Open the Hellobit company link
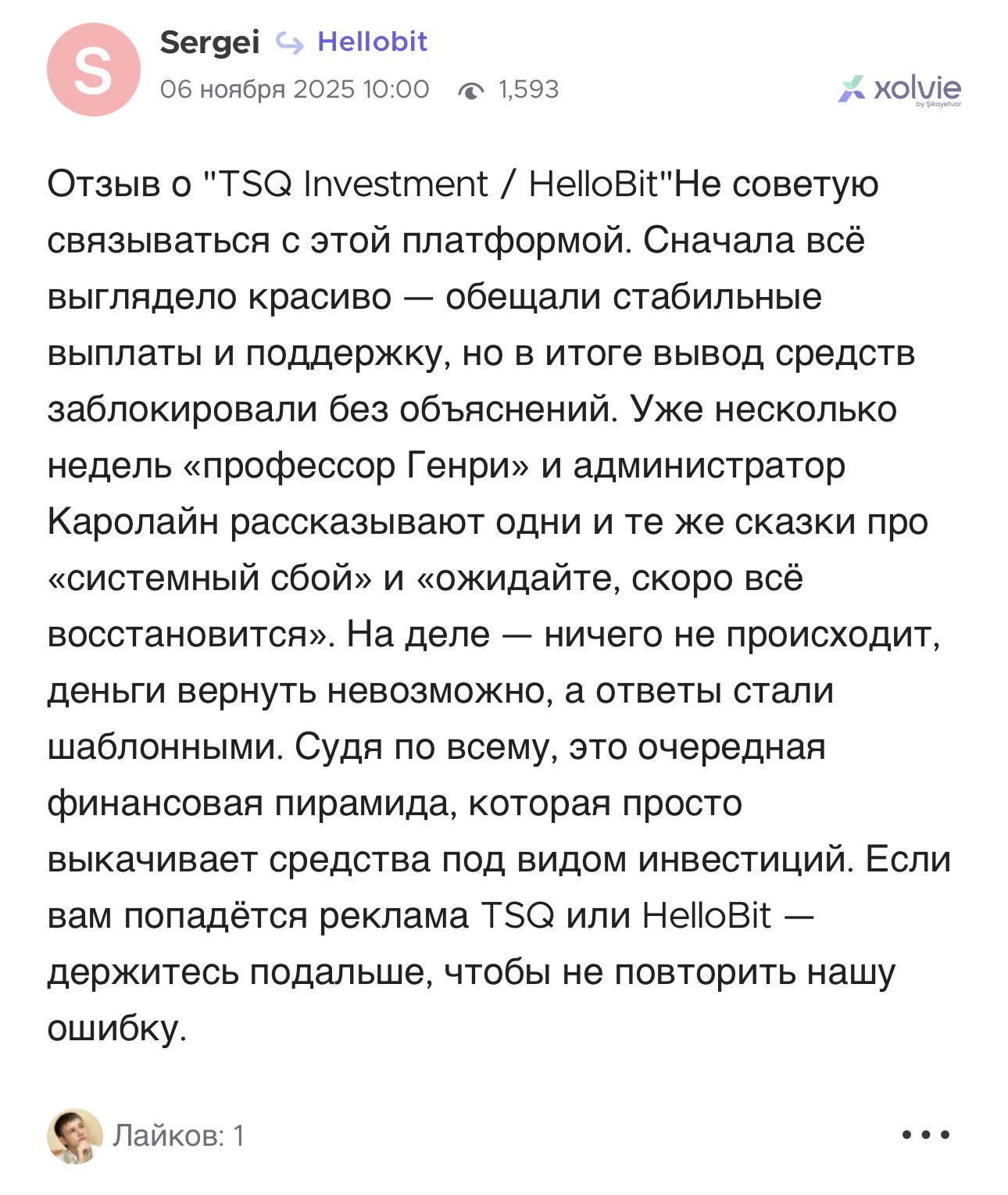The height and width of the screenshot is (1195, 1008). [372, 42]
